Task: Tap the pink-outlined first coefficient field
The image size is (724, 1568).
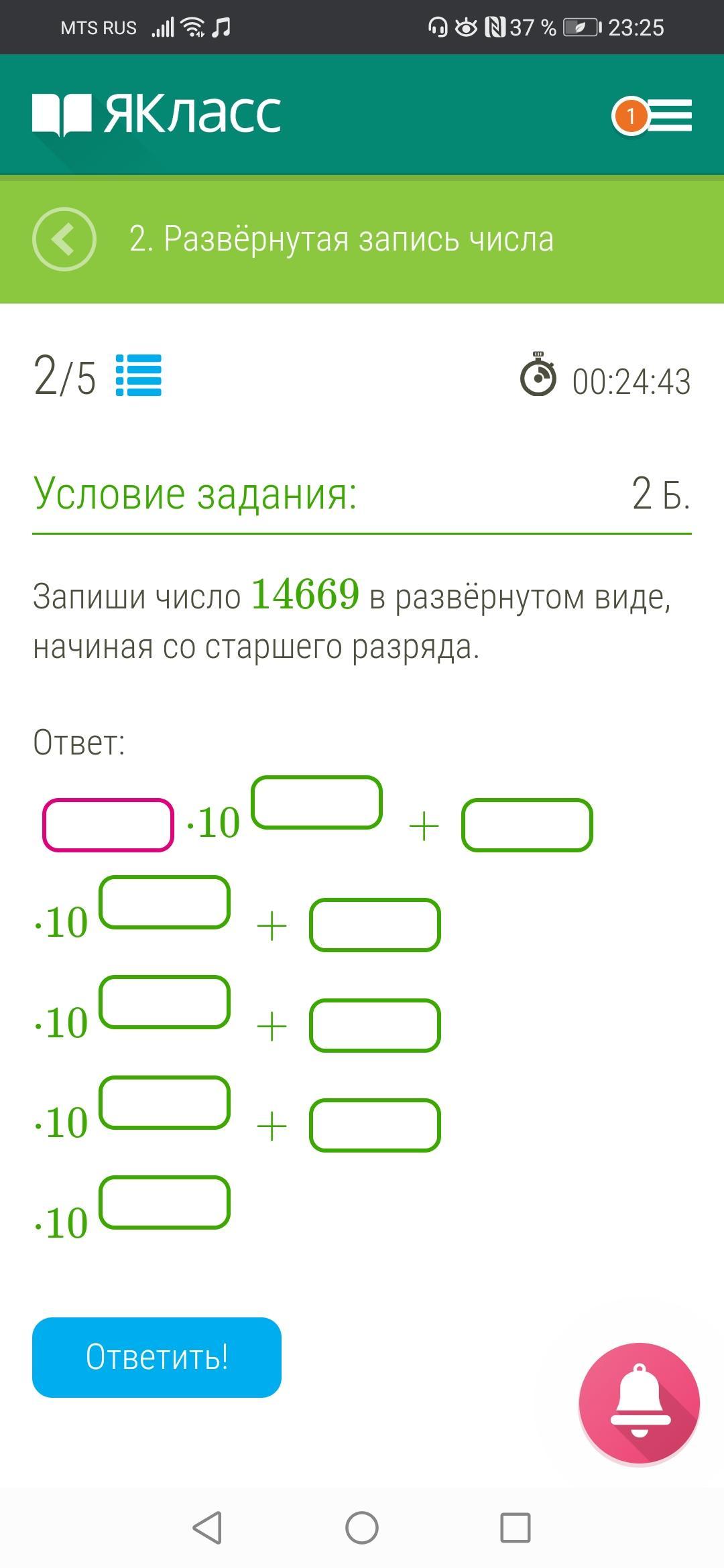Action: click(x=108, y=825)
